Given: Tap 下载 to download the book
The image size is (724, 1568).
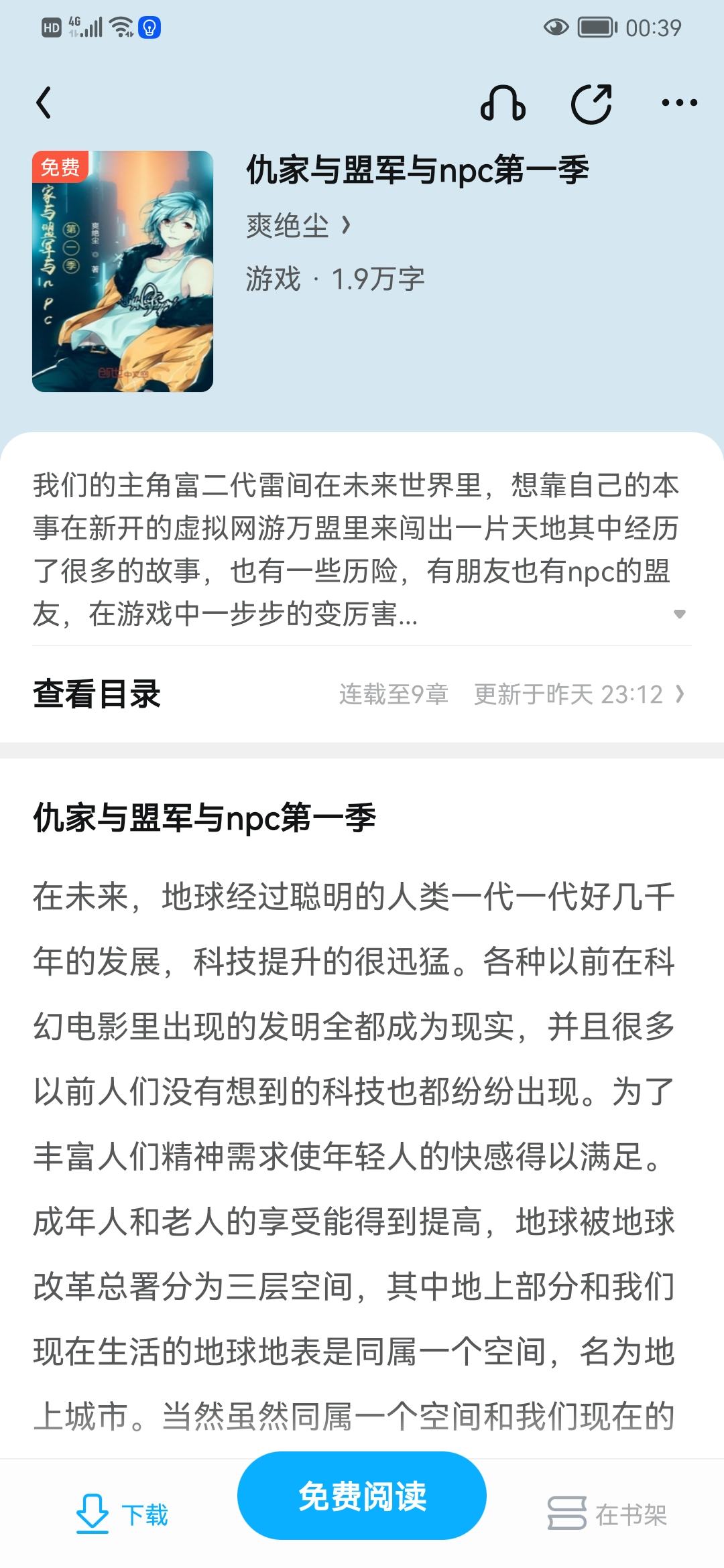Looking at the screenshot, I should 122,1514.
